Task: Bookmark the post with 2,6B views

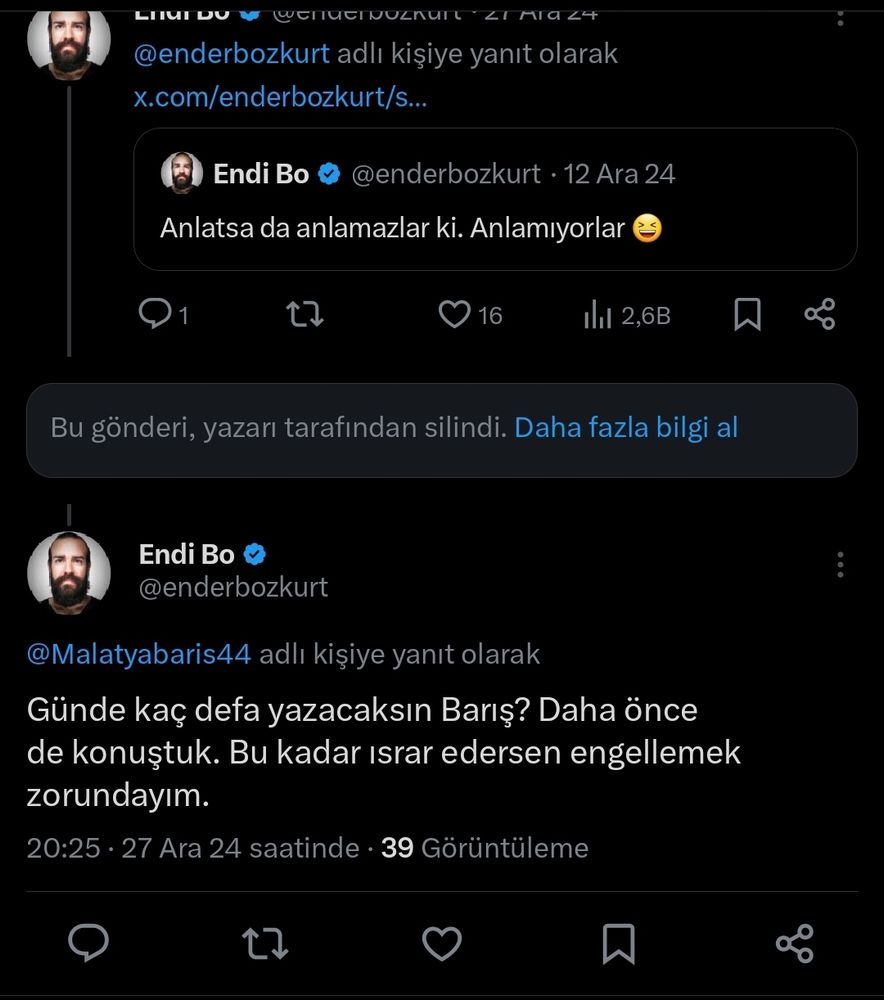Action: coord(747,316)
